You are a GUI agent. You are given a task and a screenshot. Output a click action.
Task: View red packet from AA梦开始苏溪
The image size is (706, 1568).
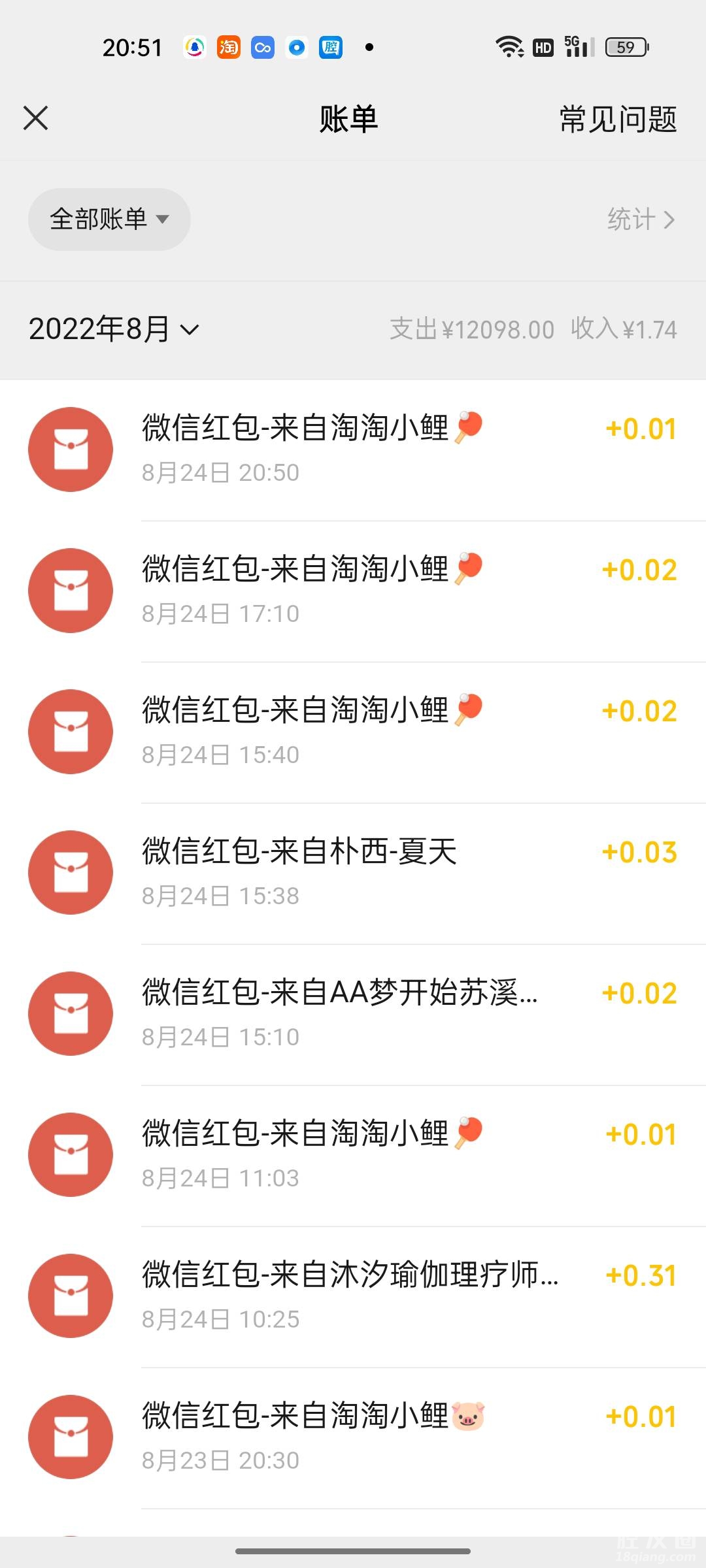click(x=353, y=1015)
